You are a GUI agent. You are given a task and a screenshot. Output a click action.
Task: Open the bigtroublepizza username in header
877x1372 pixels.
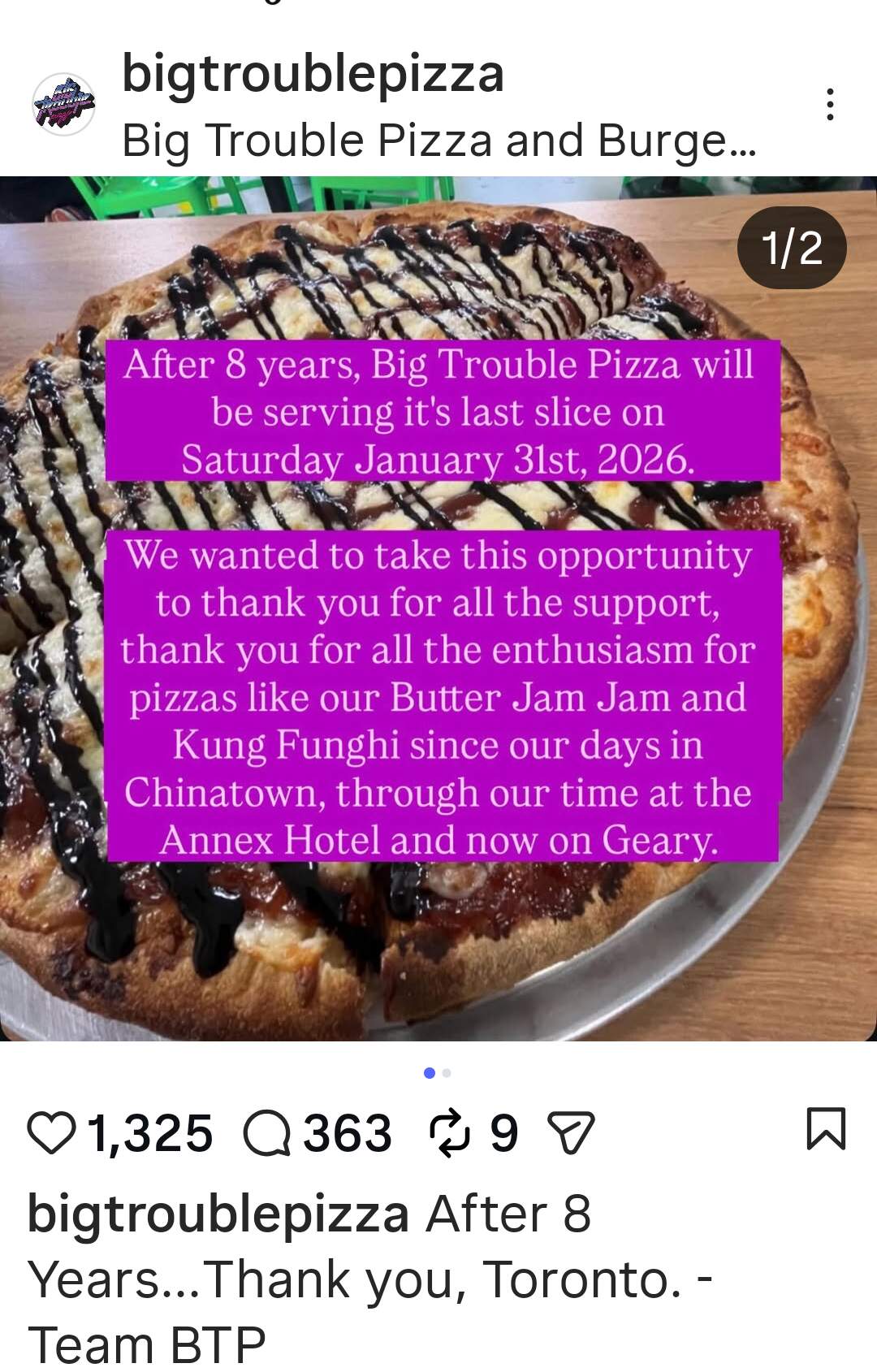(313, 73)
